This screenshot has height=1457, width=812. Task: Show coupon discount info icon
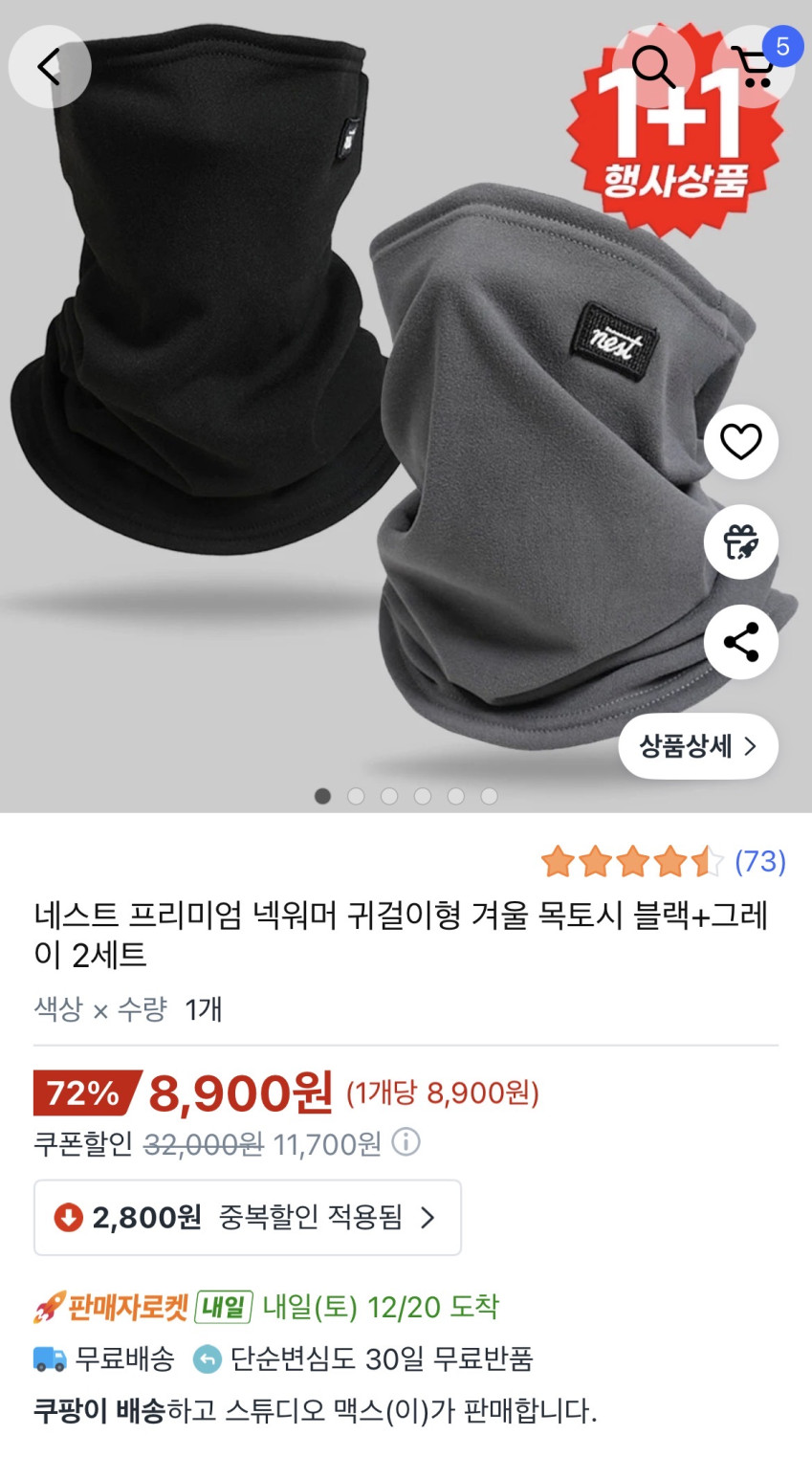point(406,1142)
